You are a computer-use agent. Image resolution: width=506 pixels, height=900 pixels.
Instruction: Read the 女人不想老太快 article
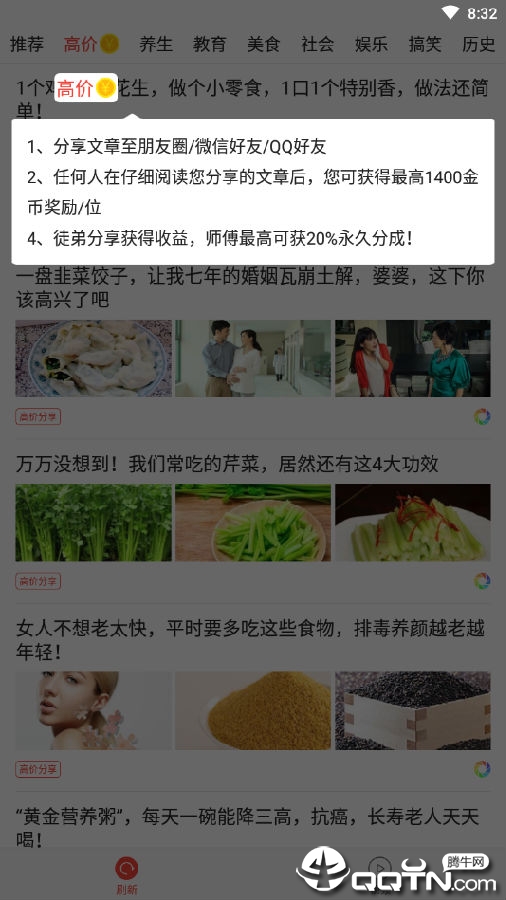coord(250,639)
